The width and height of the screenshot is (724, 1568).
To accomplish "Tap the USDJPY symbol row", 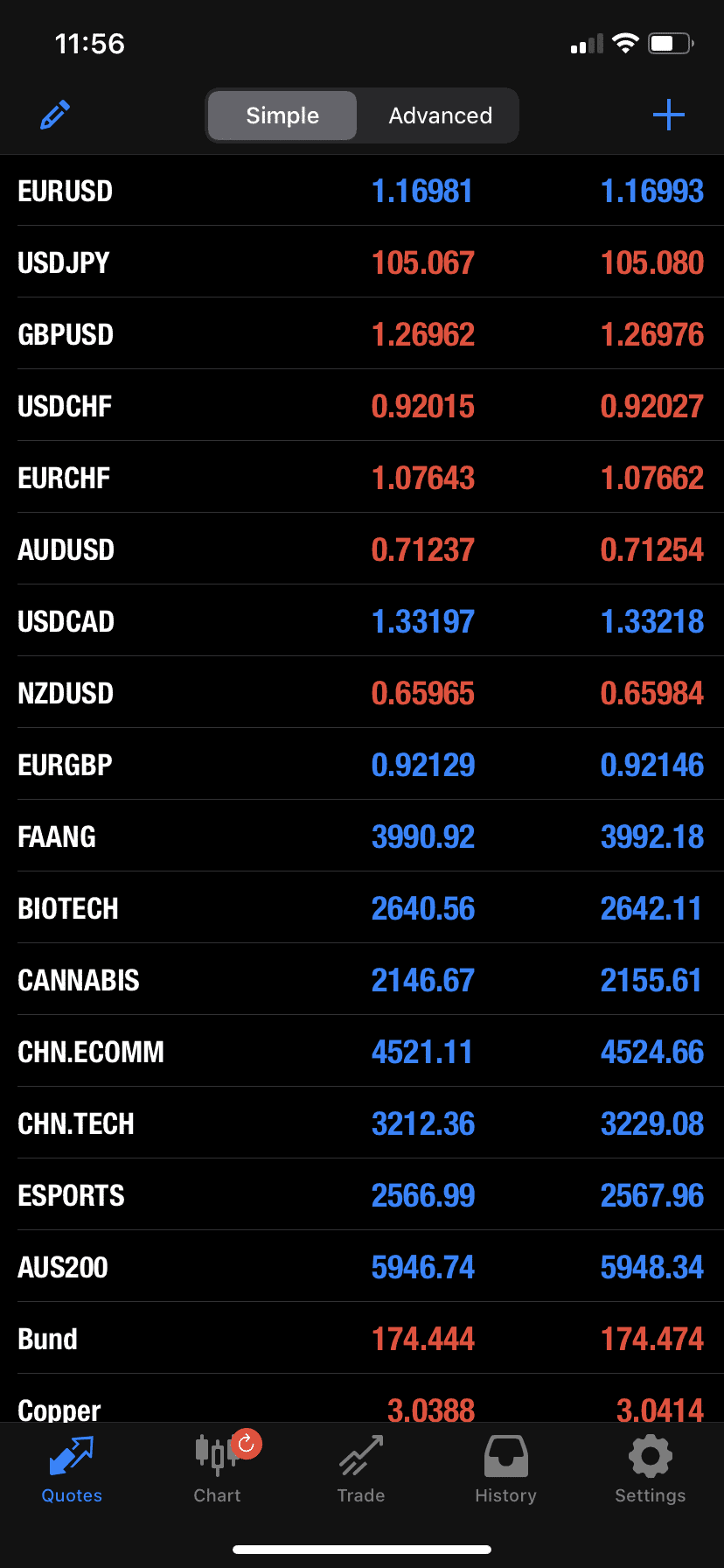I will point(362,262).
